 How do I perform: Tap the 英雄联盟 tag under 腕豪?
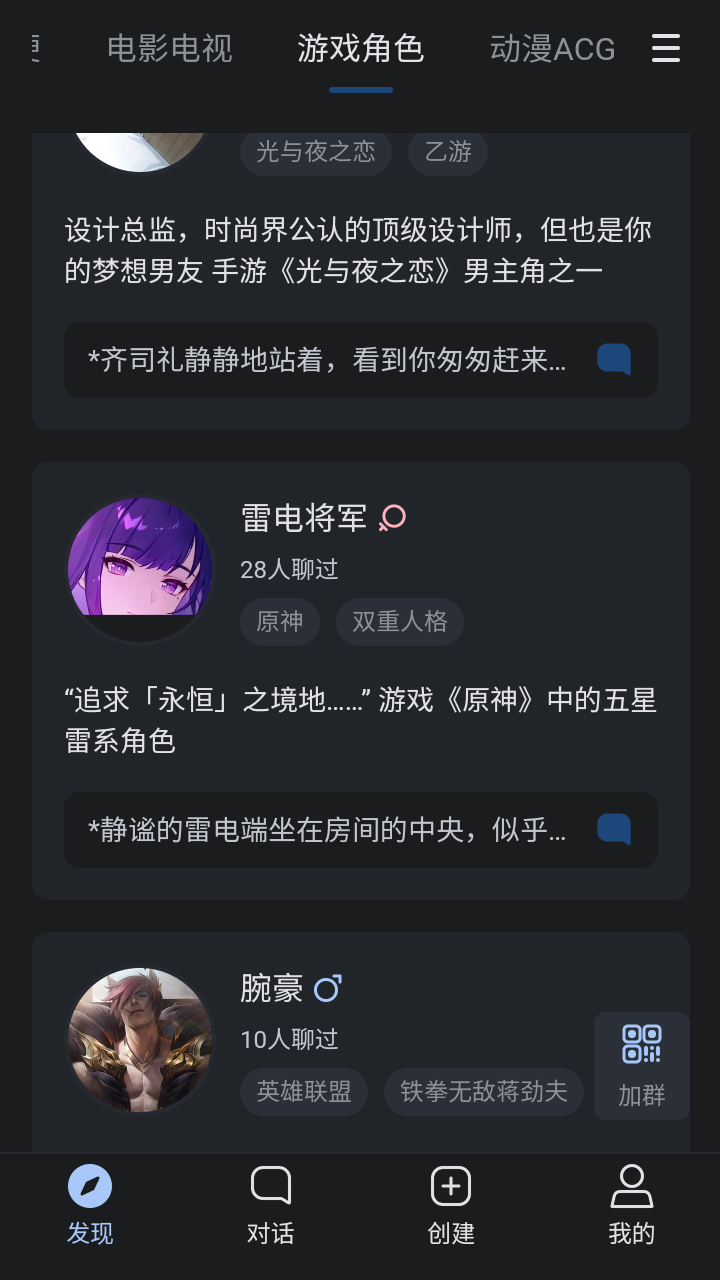pos(303,1092)
